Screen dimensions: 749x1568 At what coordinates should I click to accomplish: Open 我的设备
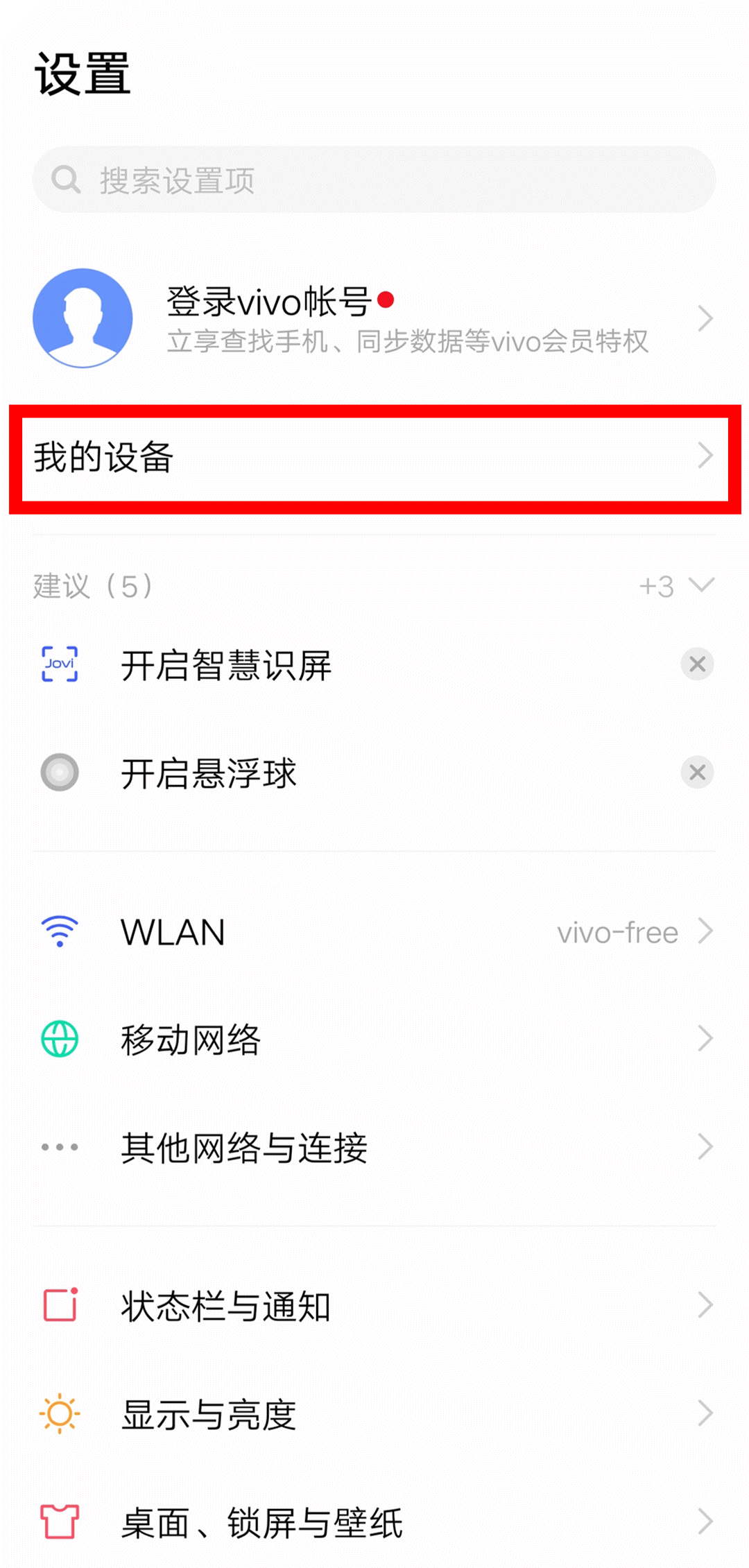click(x=374, y=457)
